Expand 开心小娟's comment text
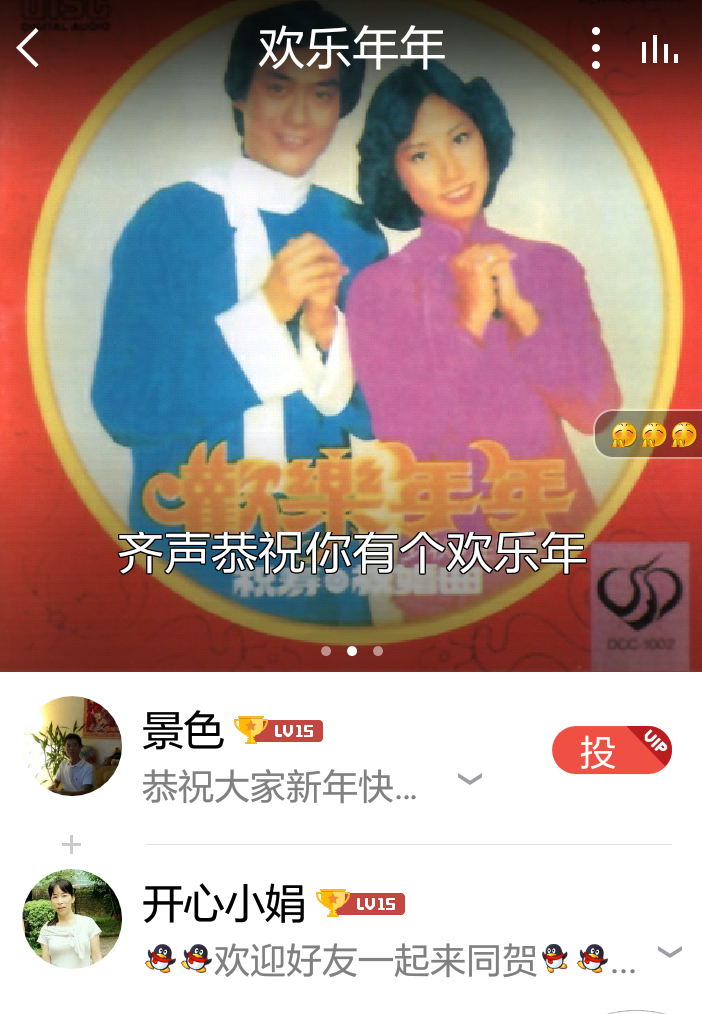702x1014 pixels. coord(669,952)
